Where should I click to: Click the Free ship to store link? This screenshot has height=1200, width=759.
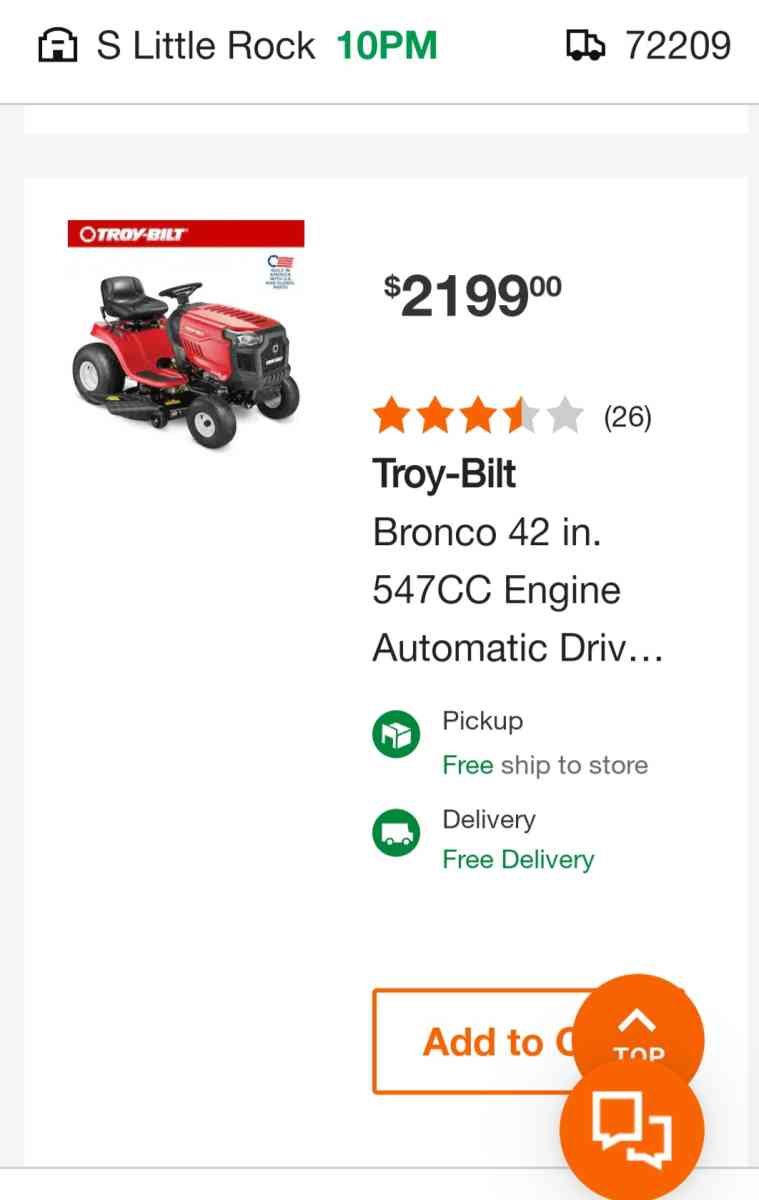tap(546, 765)
